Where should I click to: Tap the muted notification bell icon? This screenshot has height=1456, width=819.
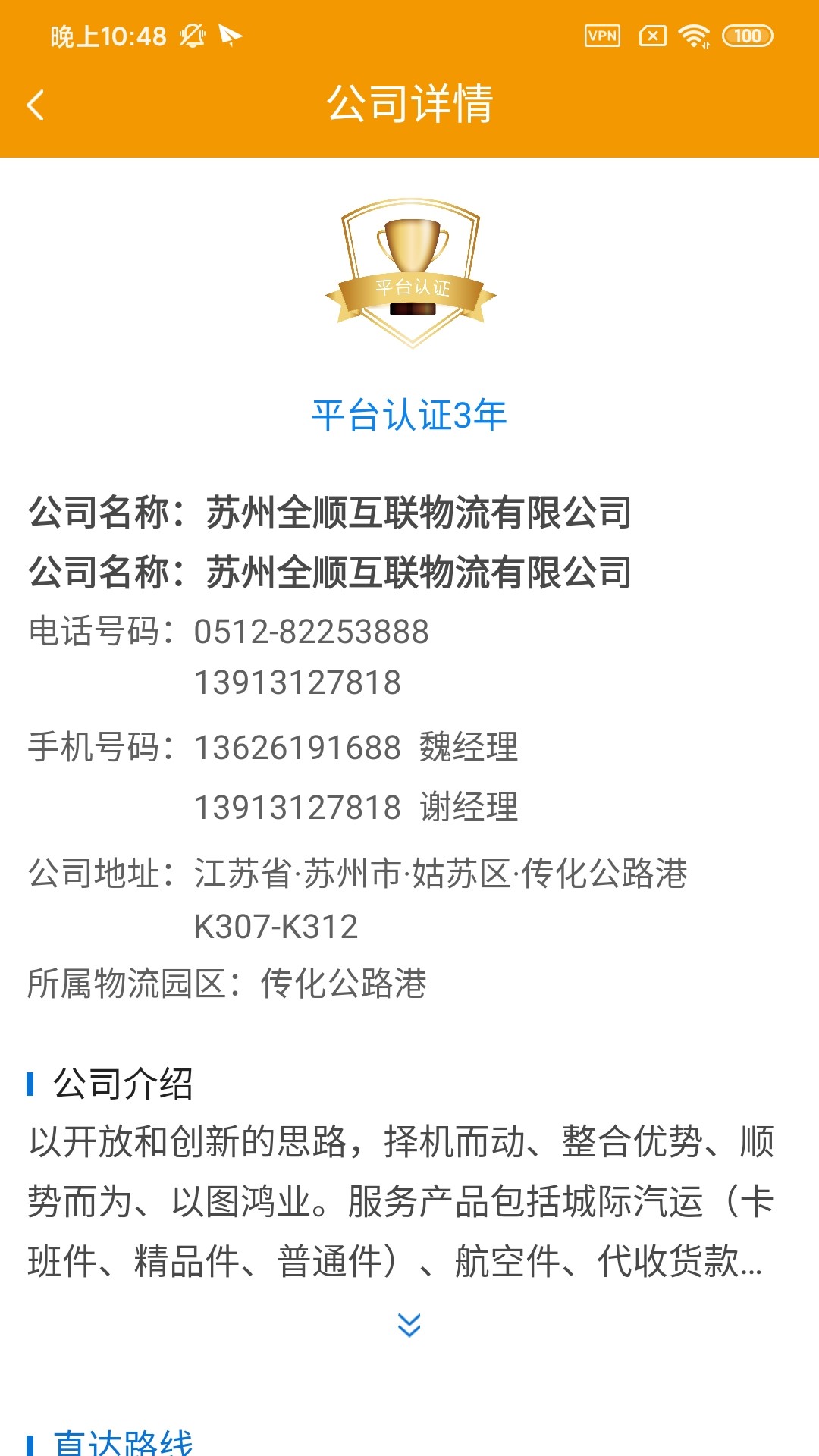(x=192, y=35)
